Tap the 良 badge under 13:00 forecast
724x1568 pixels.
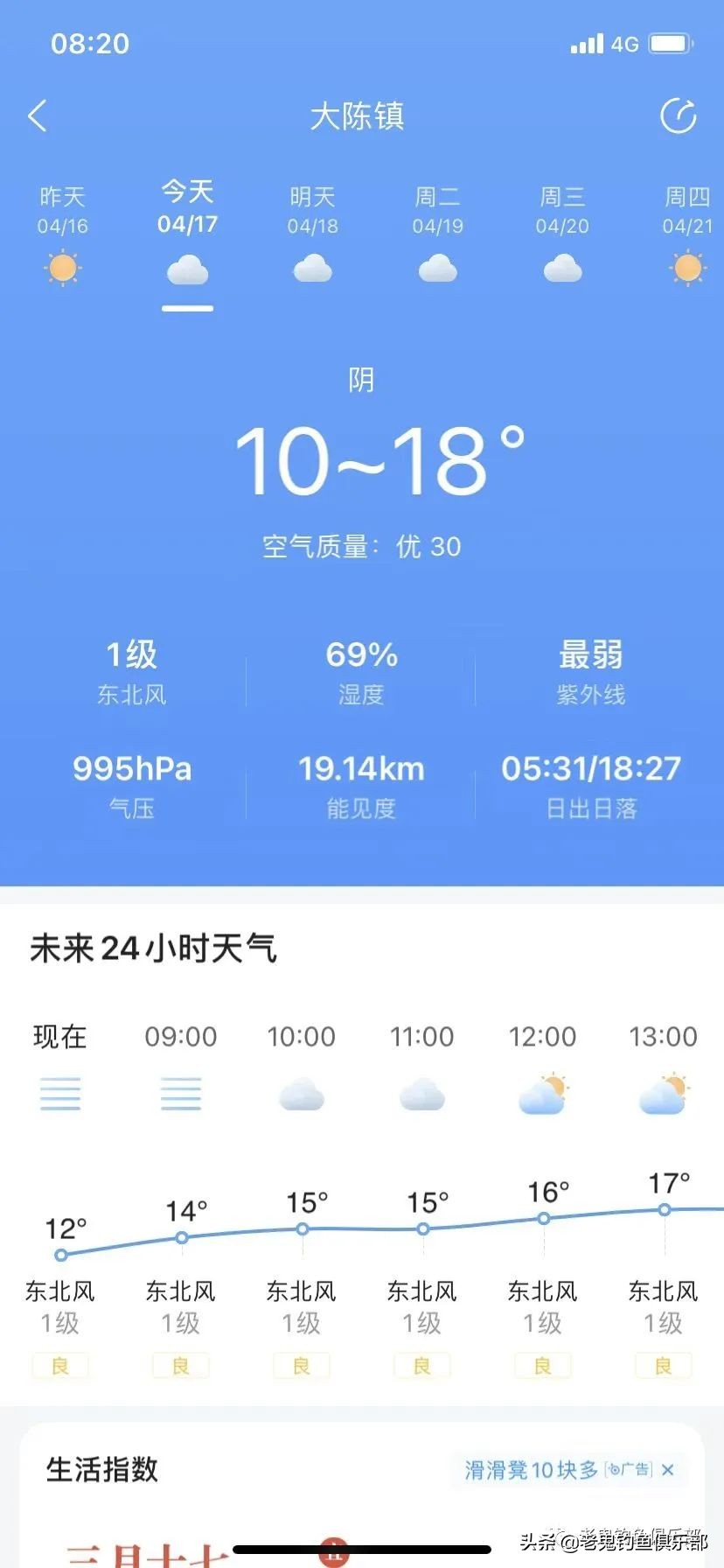coord(663,1365)
